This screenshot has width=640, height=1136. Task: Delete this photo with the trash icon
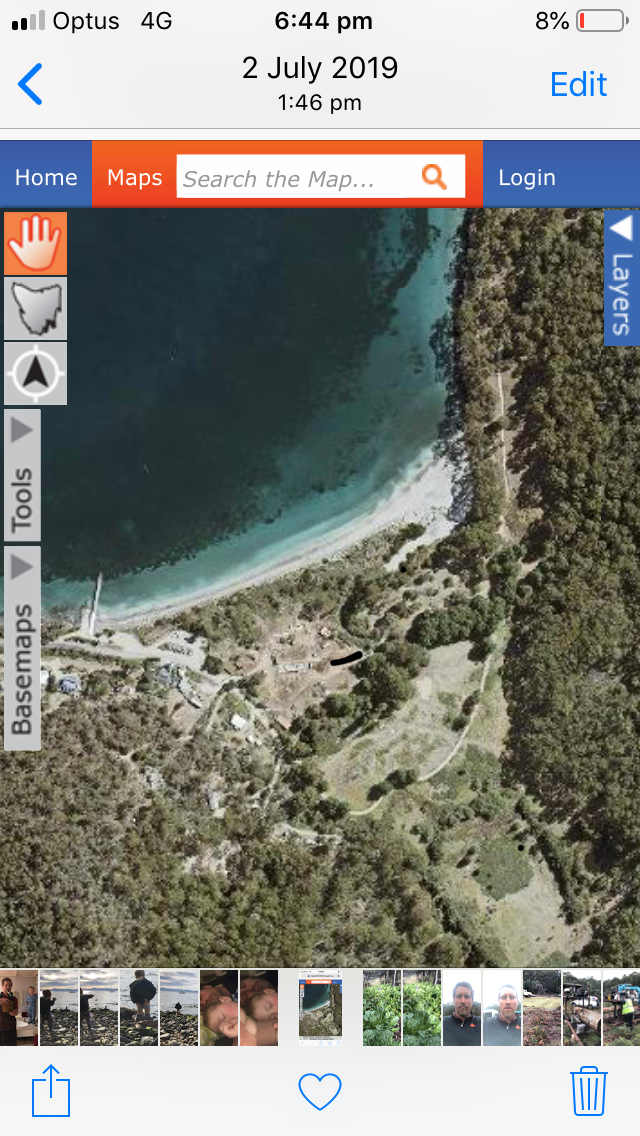(x=589, y=1090)
